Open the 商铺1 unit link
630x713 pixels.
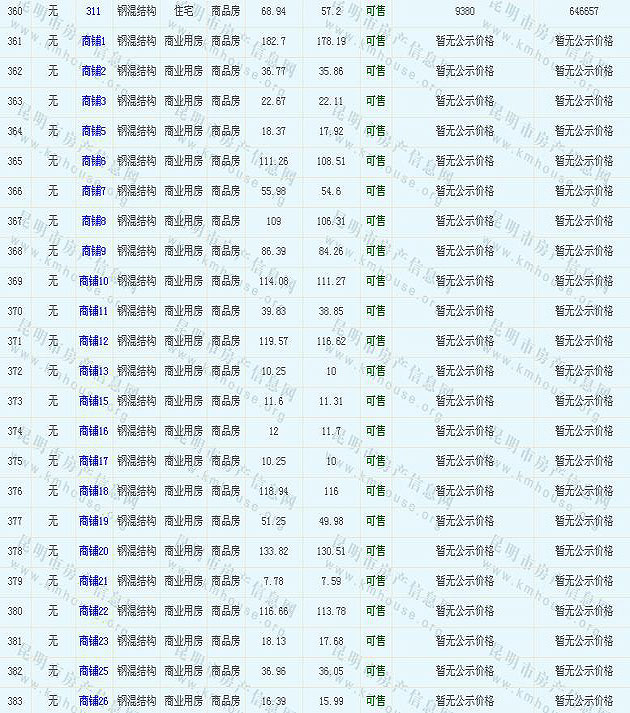click(x=93, y=42)
